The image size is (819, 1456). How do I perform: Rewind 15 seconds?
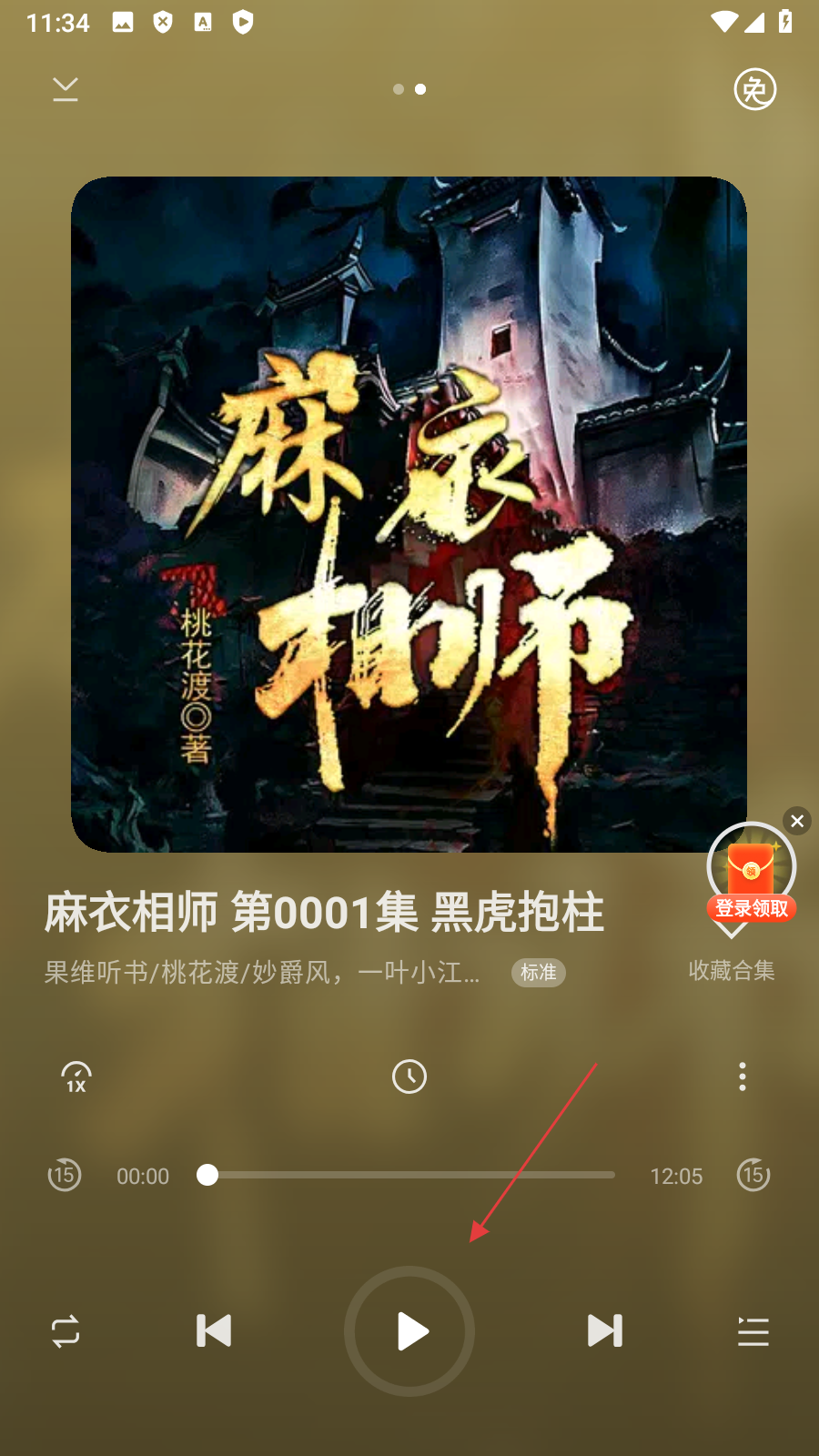click(x=64, y=1175)
